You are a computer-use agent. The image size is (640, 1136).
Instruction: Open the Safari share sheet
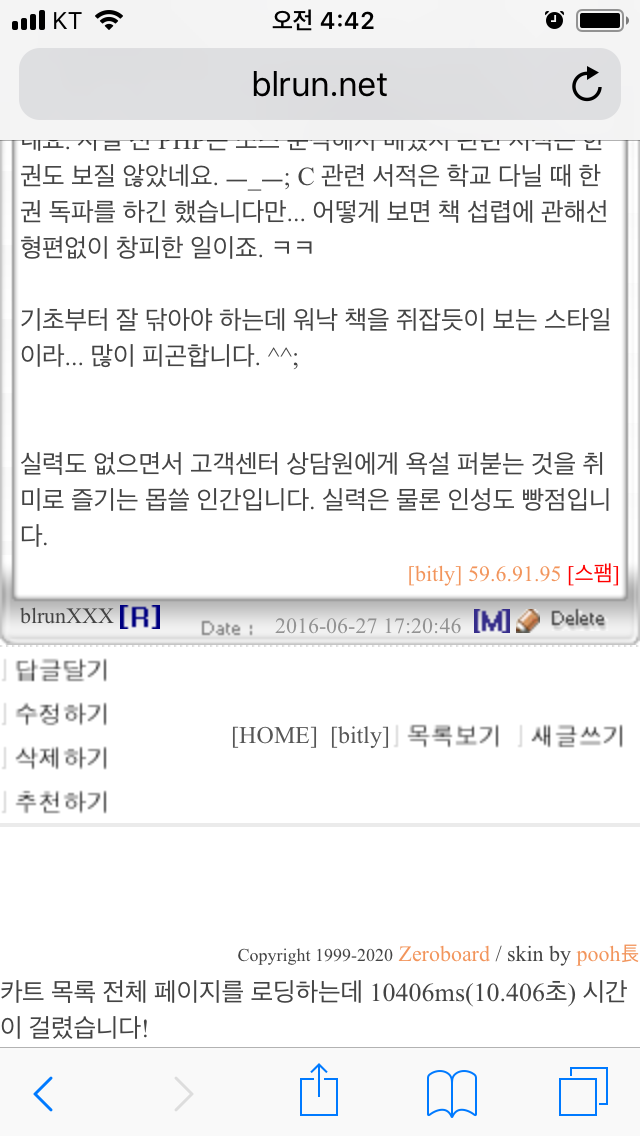319,1089
